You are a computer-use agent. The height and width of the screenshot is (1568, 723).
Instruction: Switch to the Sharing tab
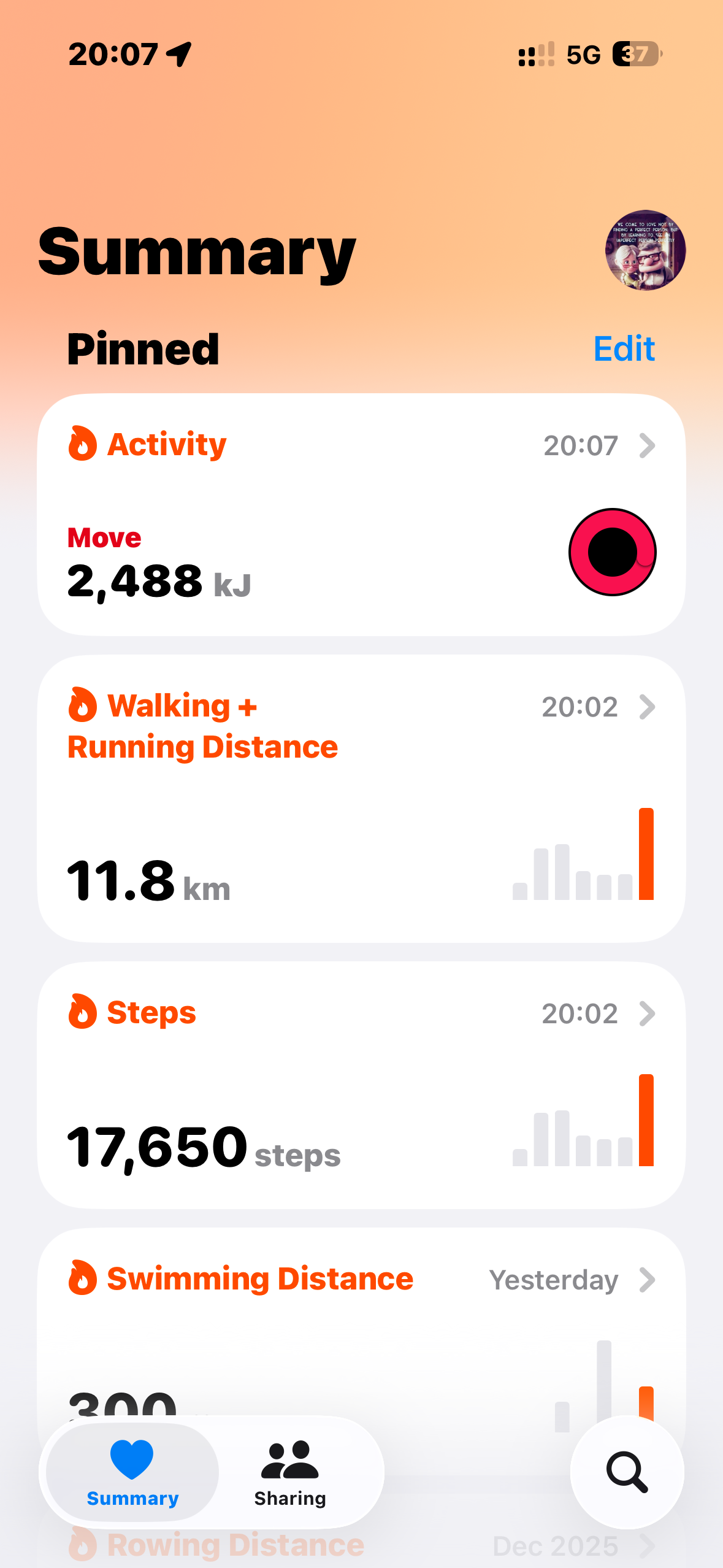coord(290,1472)
